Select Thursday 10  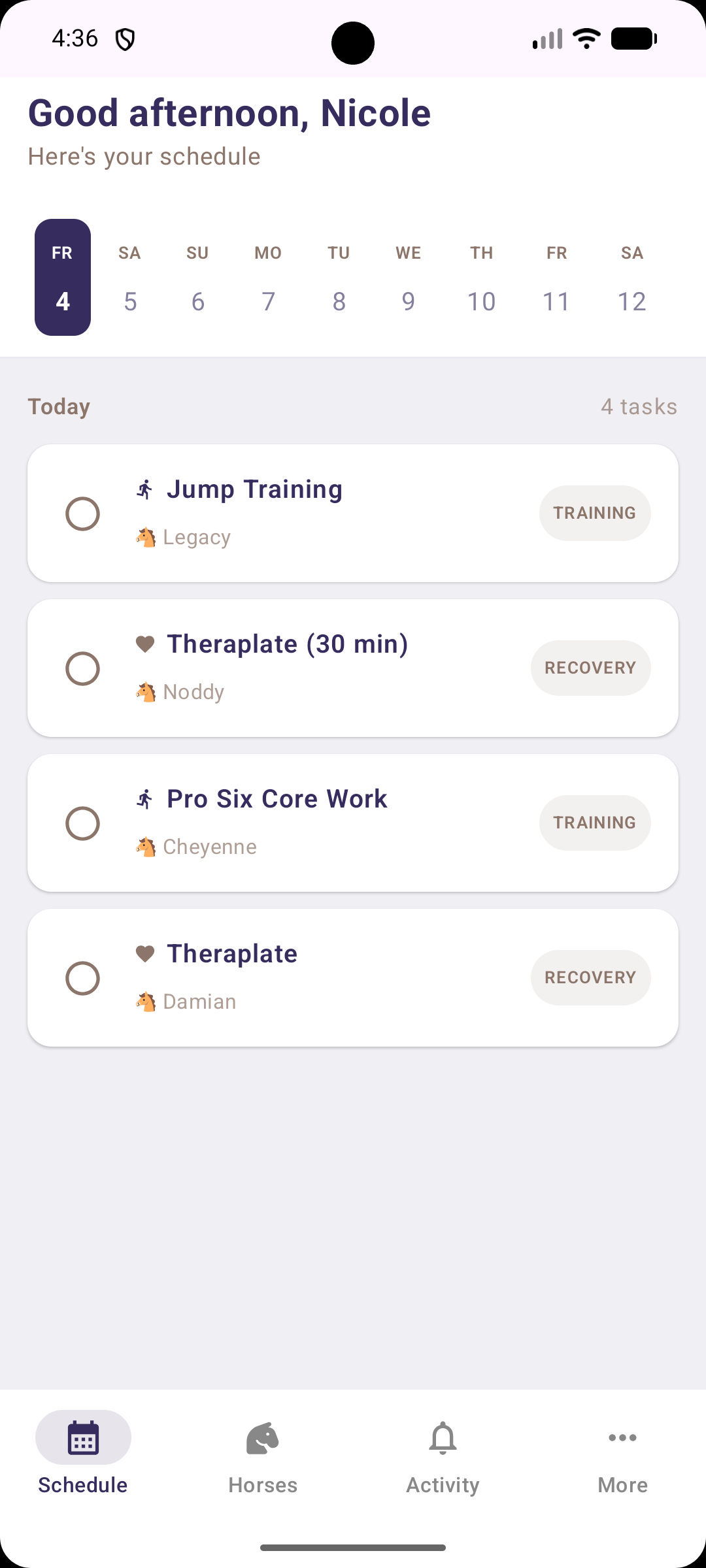click(x=482, y=278)
